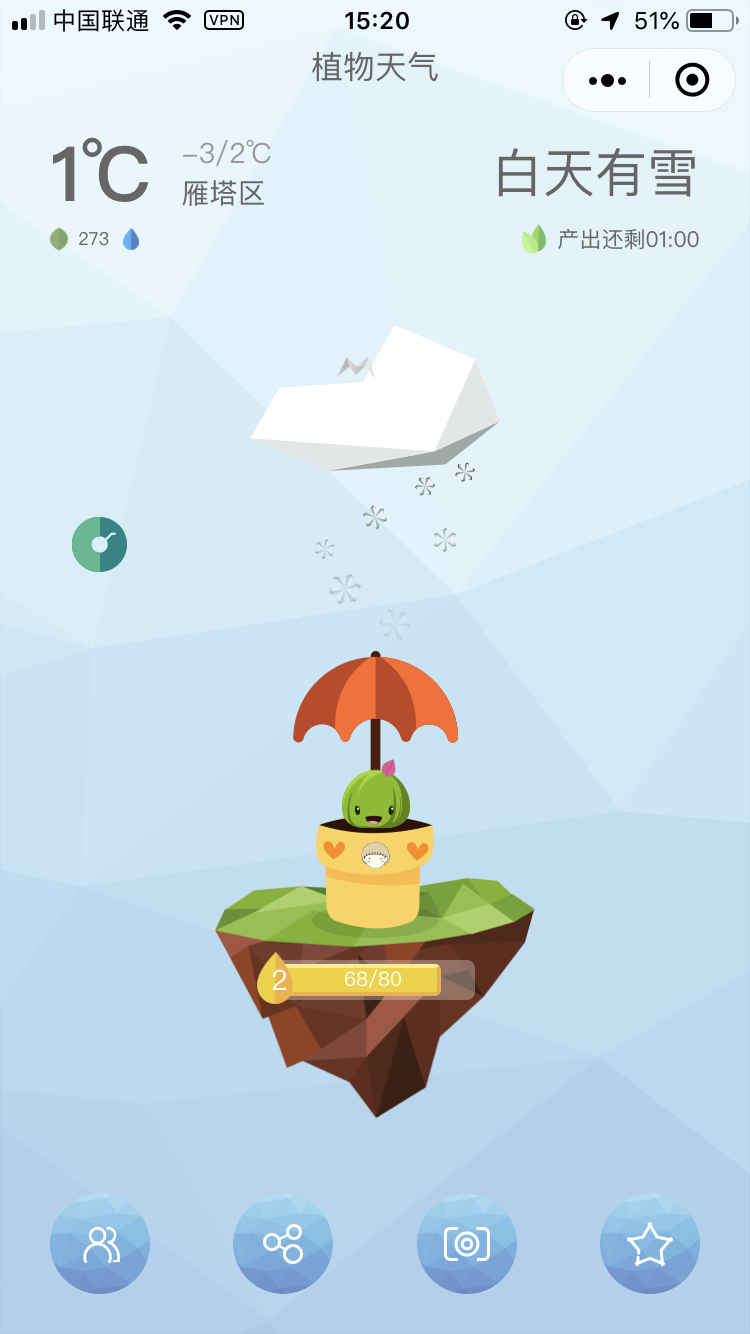This screenshot has height=1334, width=750.
Task: Open the camera capture button
Action: click(x=466, y=1244)
